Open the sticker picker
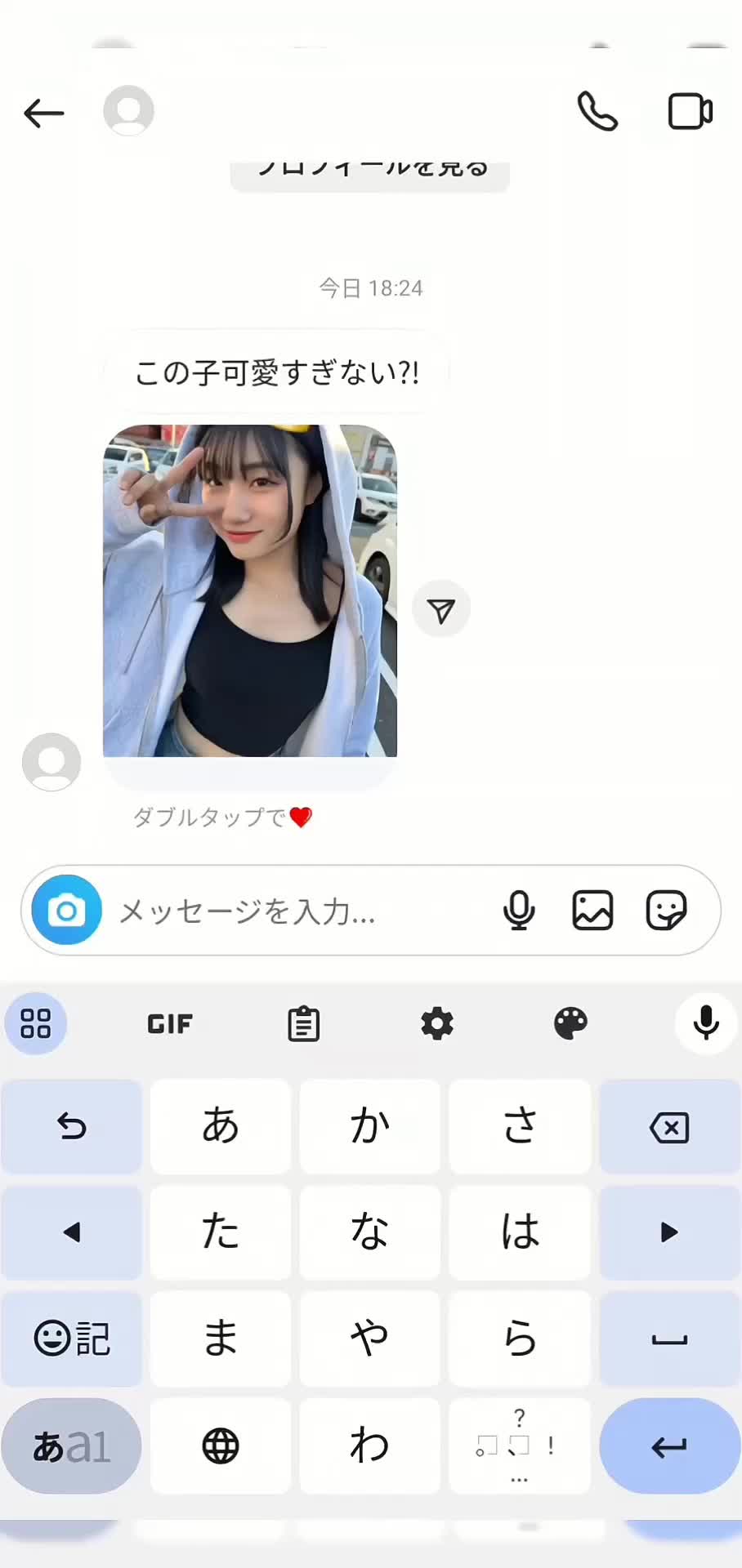742x1568 pixels. pos(666,910)
